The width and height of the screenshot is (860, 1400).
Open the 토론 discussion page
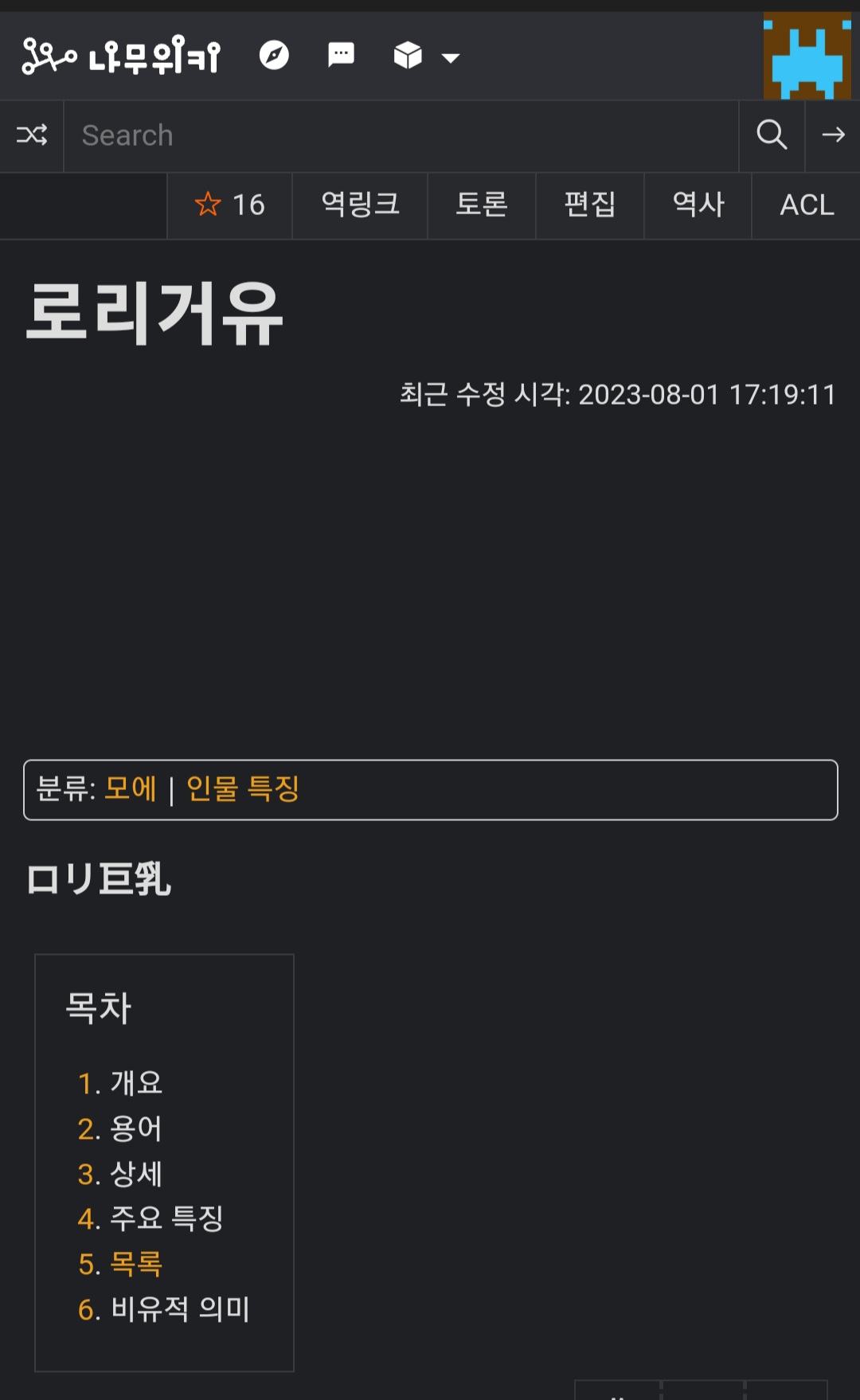point(482,205)
